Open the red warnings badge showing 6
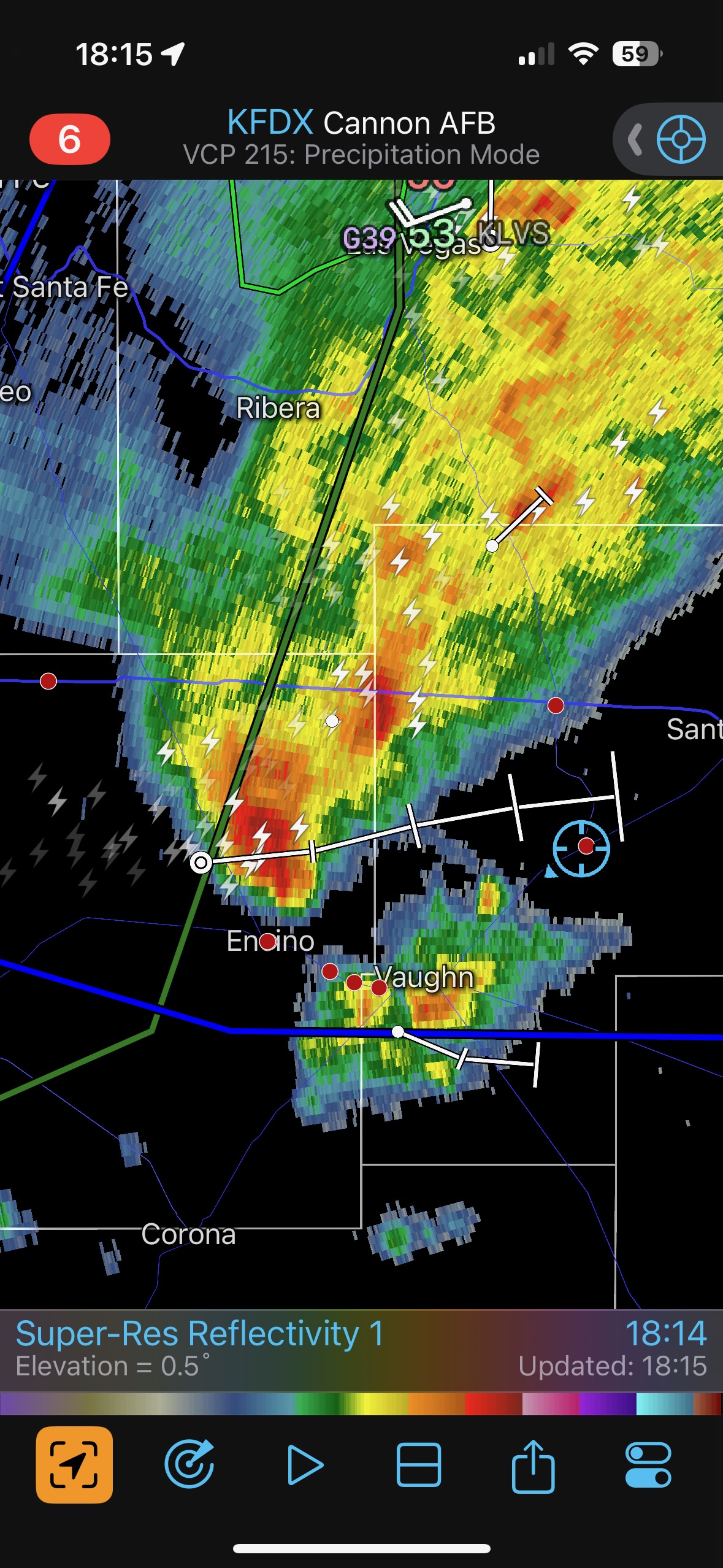The image size is (723, 1568). click(x=69, y=139)
